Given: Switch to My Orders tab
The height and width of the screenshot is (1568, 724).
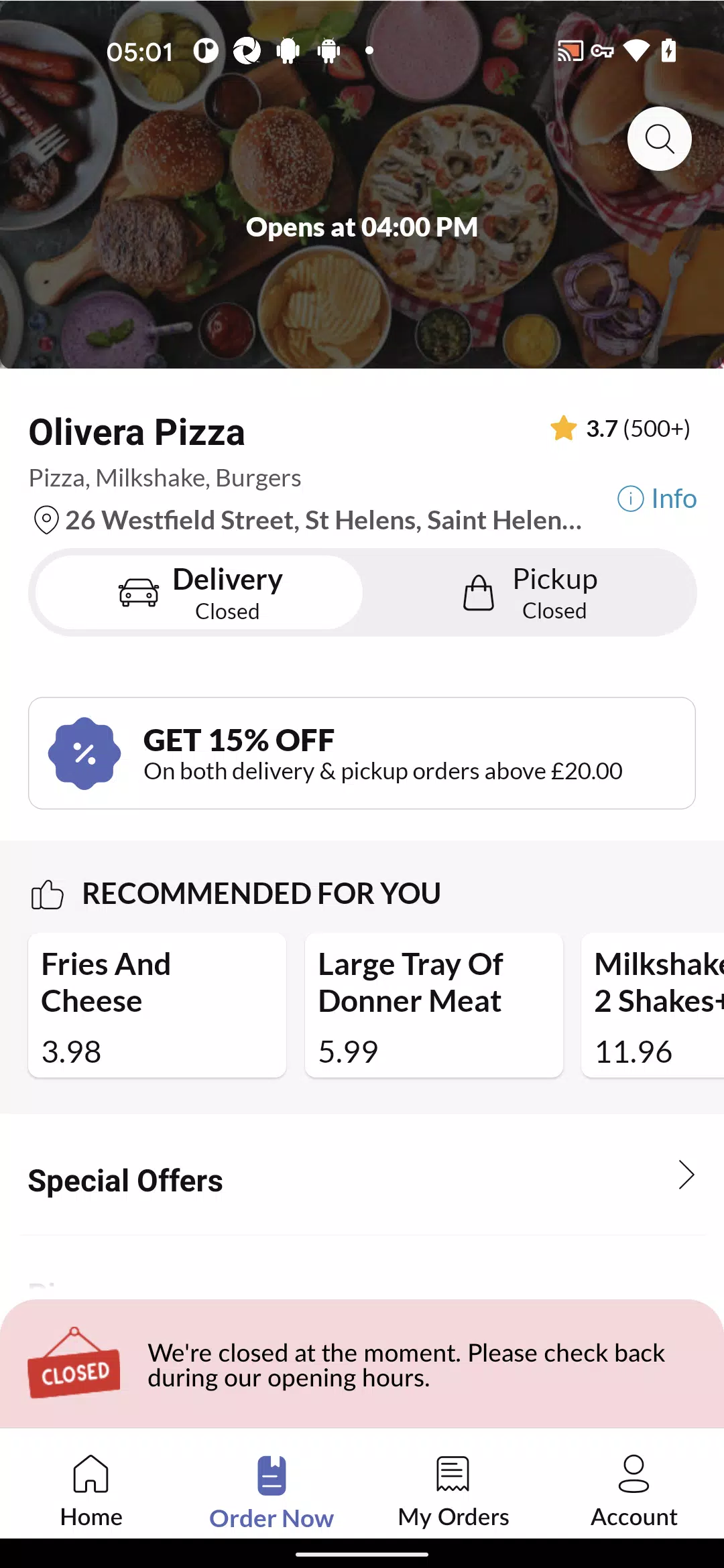Looking at the screenshot, I should point(453,1491).
